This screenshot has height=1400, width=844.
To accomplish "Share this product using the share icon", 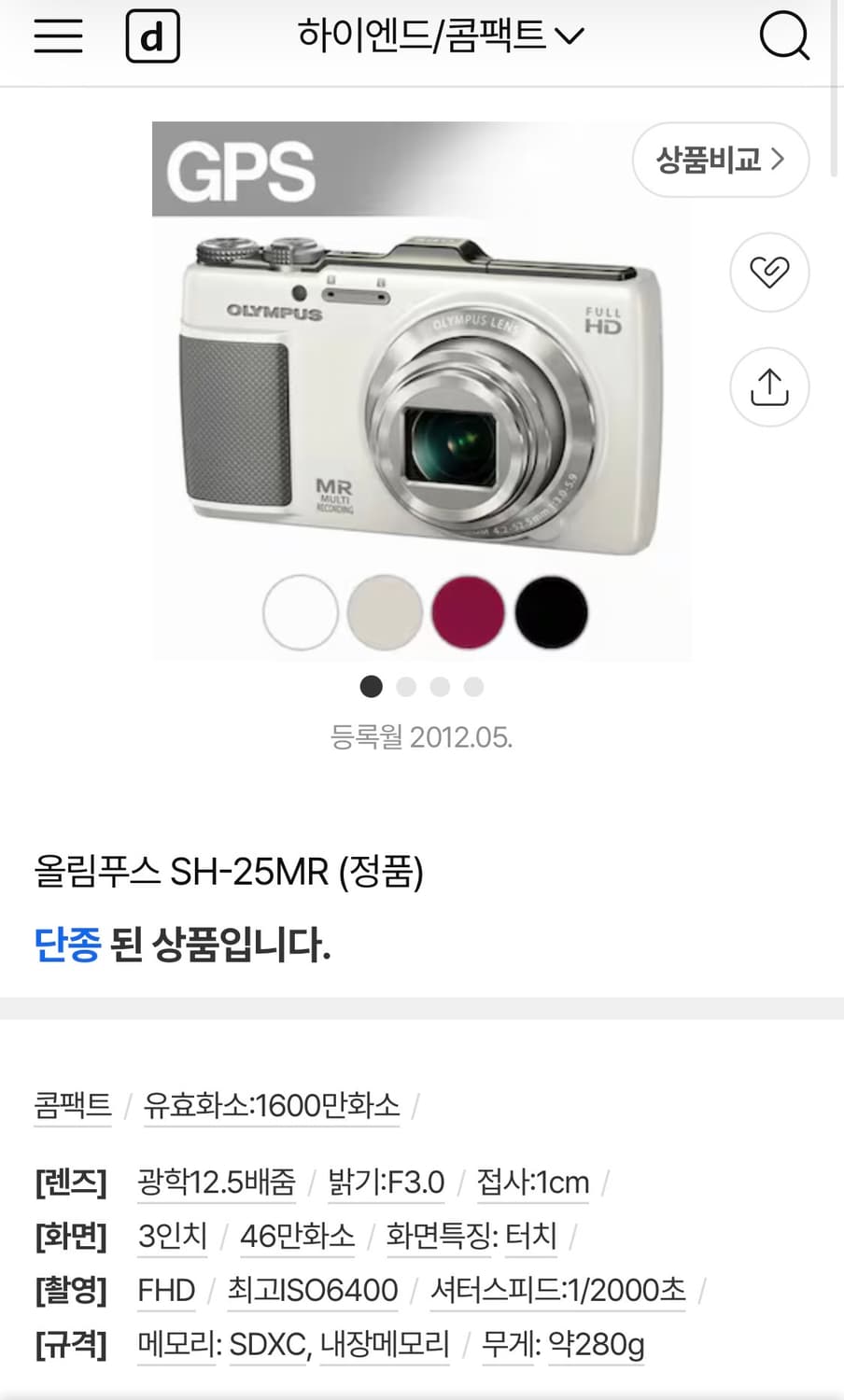I will coord(768,386).
